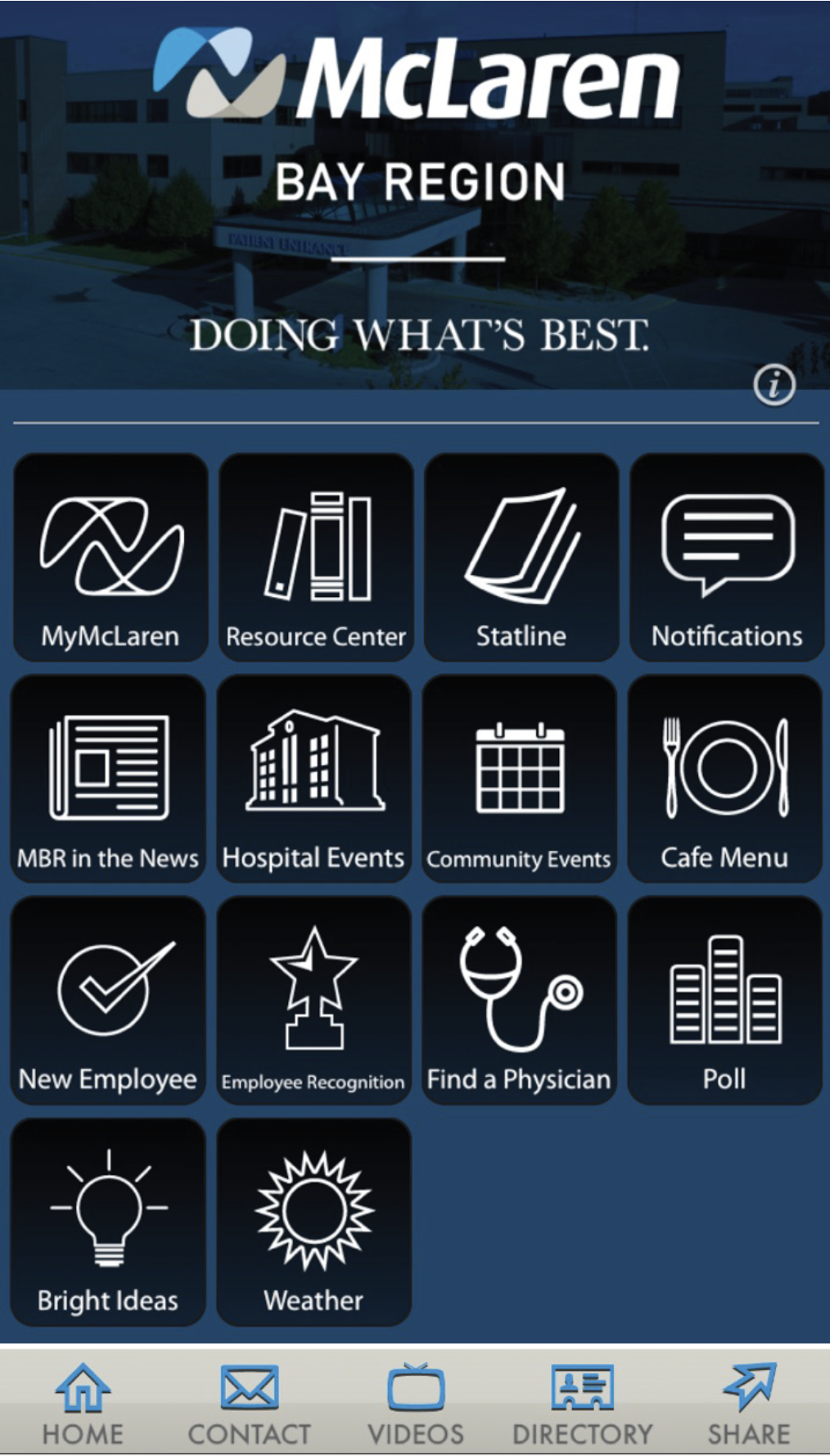Open Employee Recognition

click(314, 1000)
